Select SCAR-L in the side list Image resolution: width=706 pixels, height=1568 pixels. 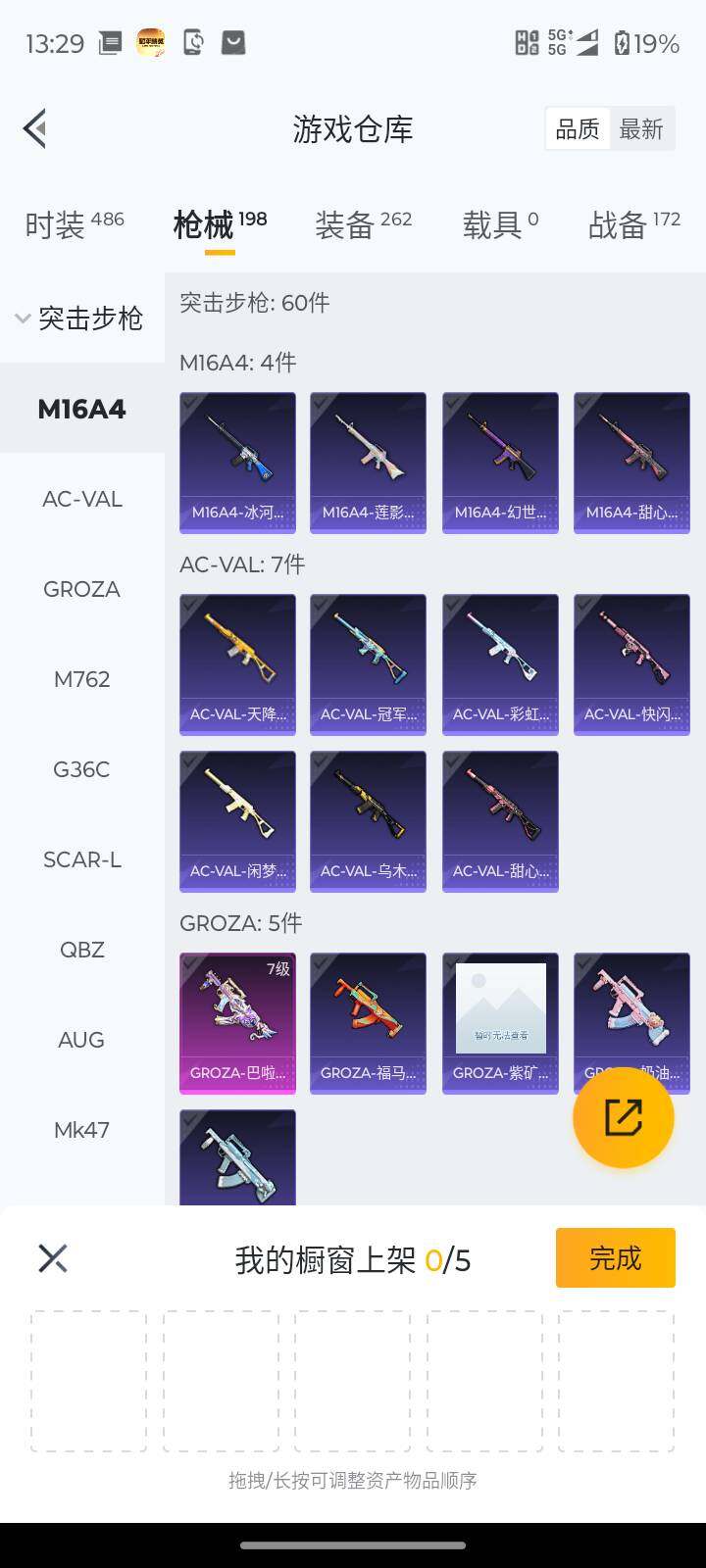coord(82,859)
